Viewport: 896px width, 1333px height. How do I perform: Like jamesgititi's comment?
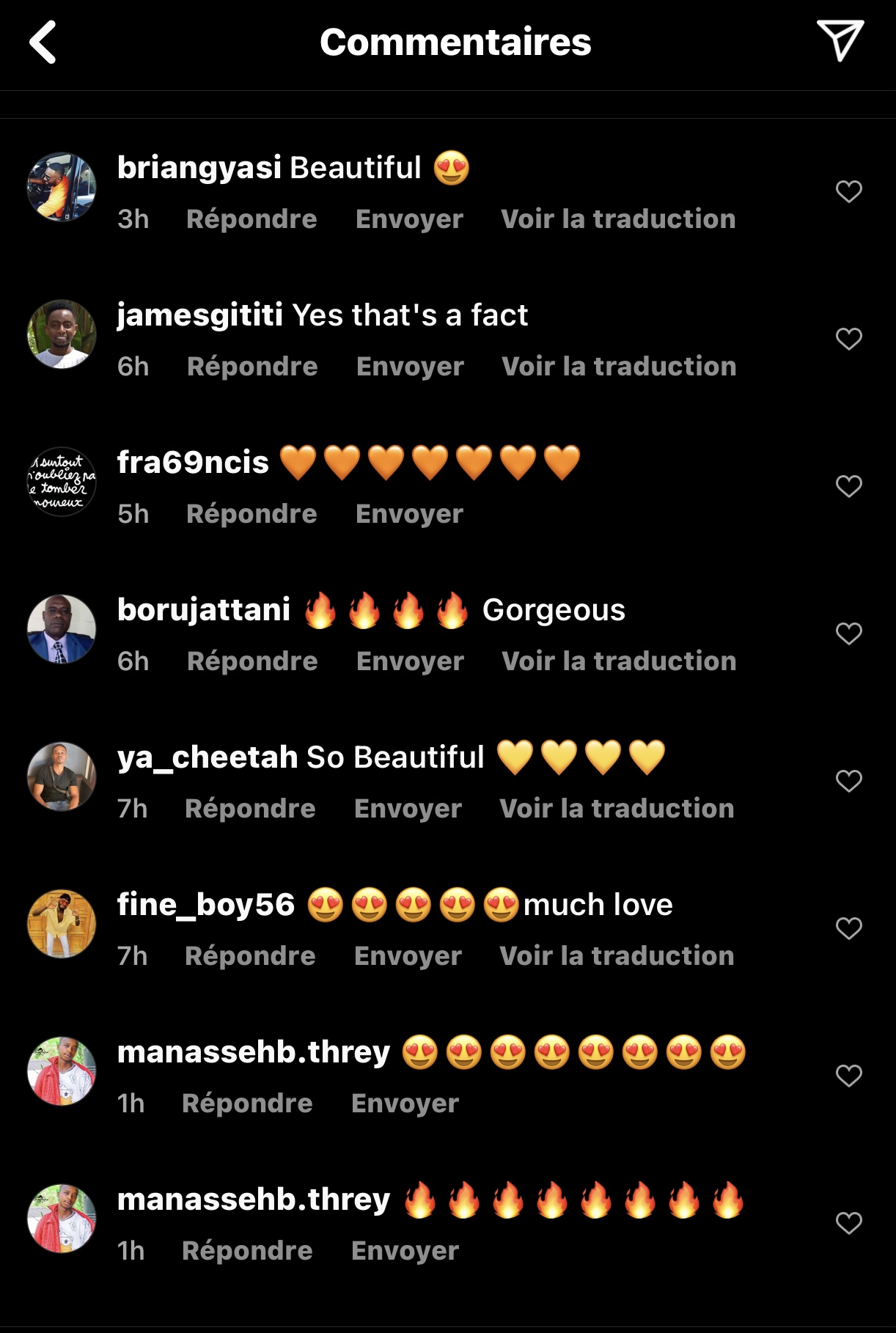tap(848, 339)
